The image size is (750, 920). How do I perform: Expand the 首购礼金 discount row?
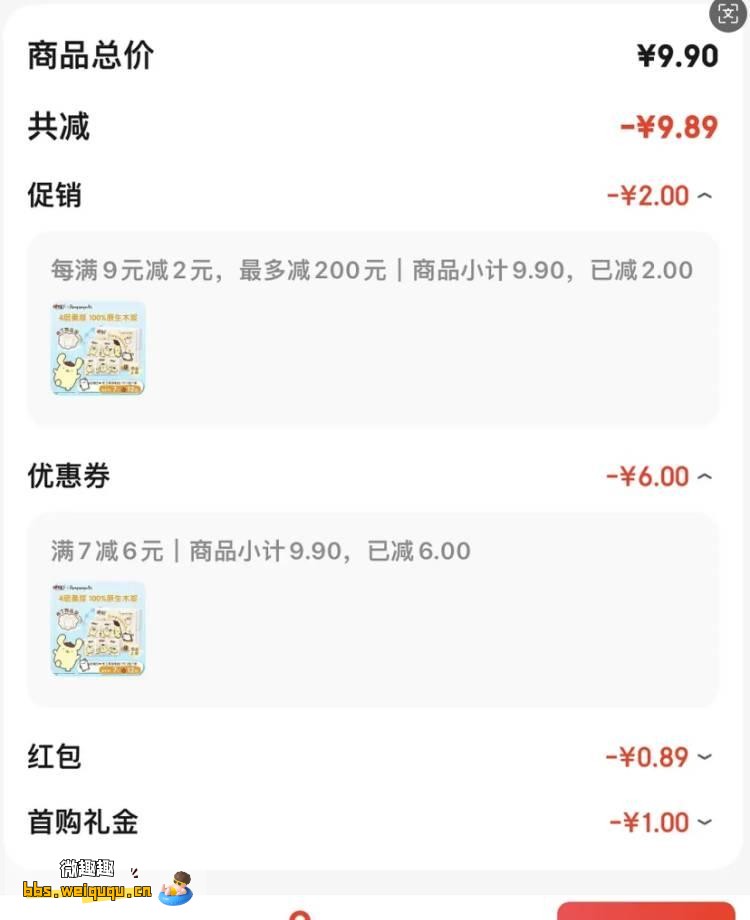coord(704,823)
